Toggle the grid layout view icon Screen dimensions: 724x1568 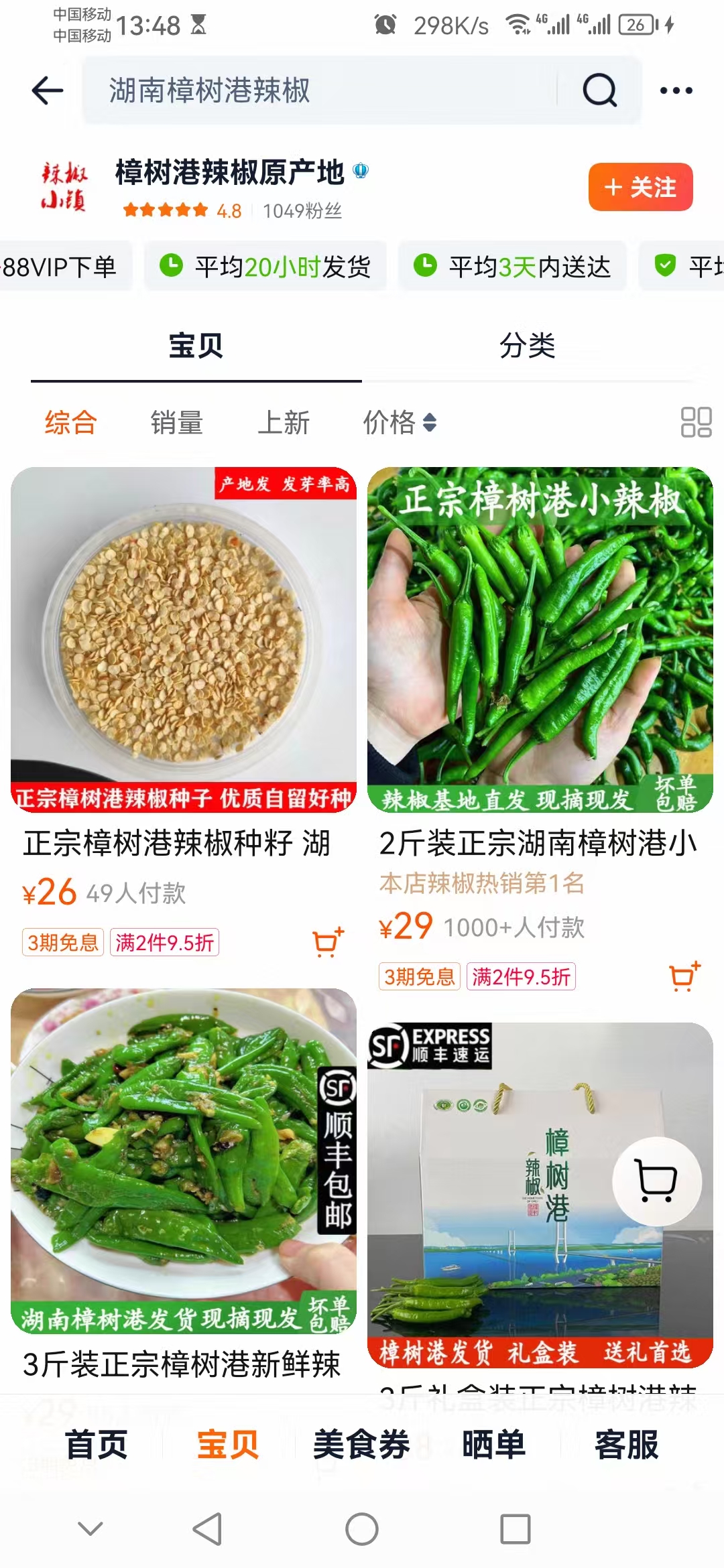696,423
